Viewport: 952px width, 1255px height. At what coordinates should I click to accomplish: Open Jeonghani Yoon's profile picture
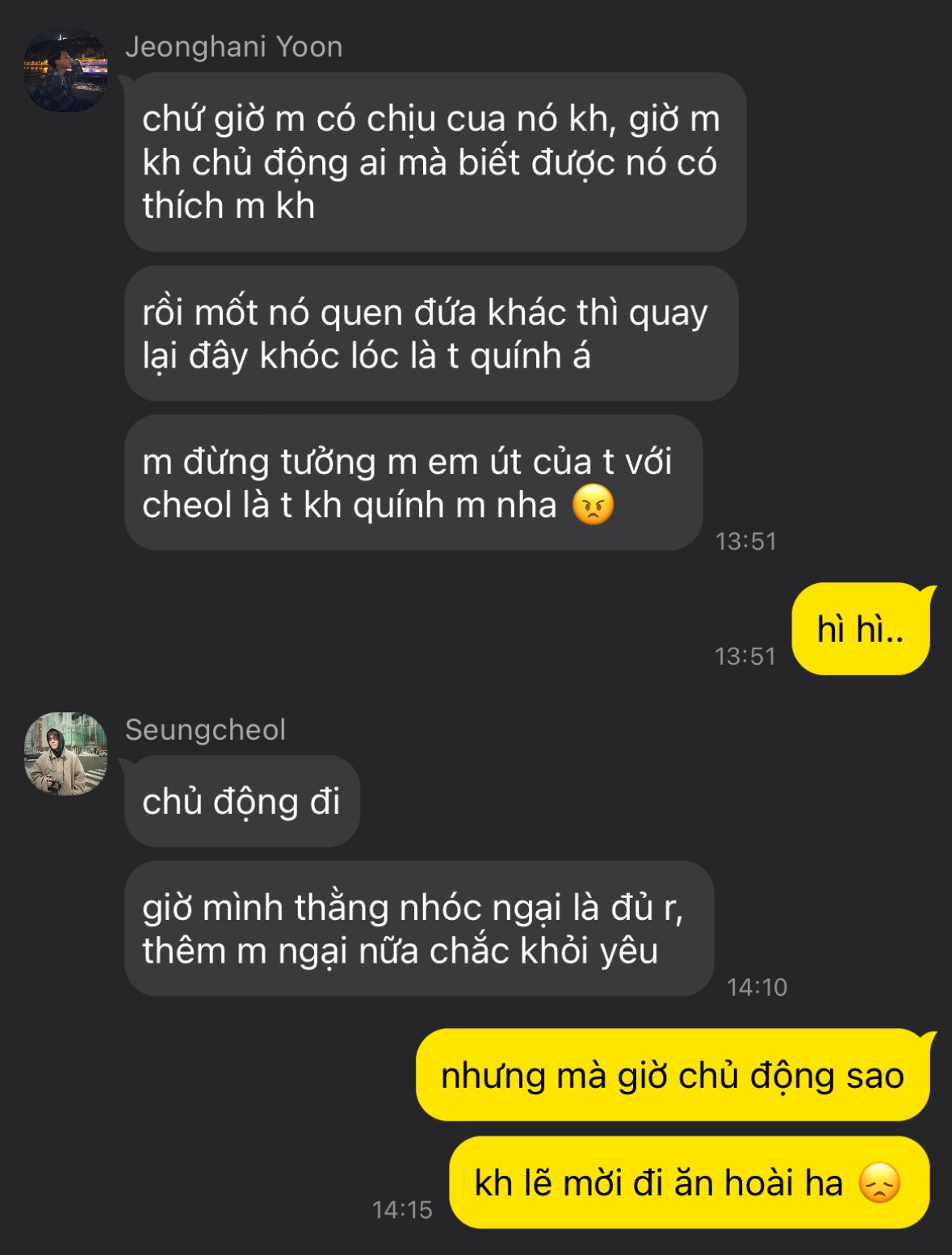click(x=65, y=70)
